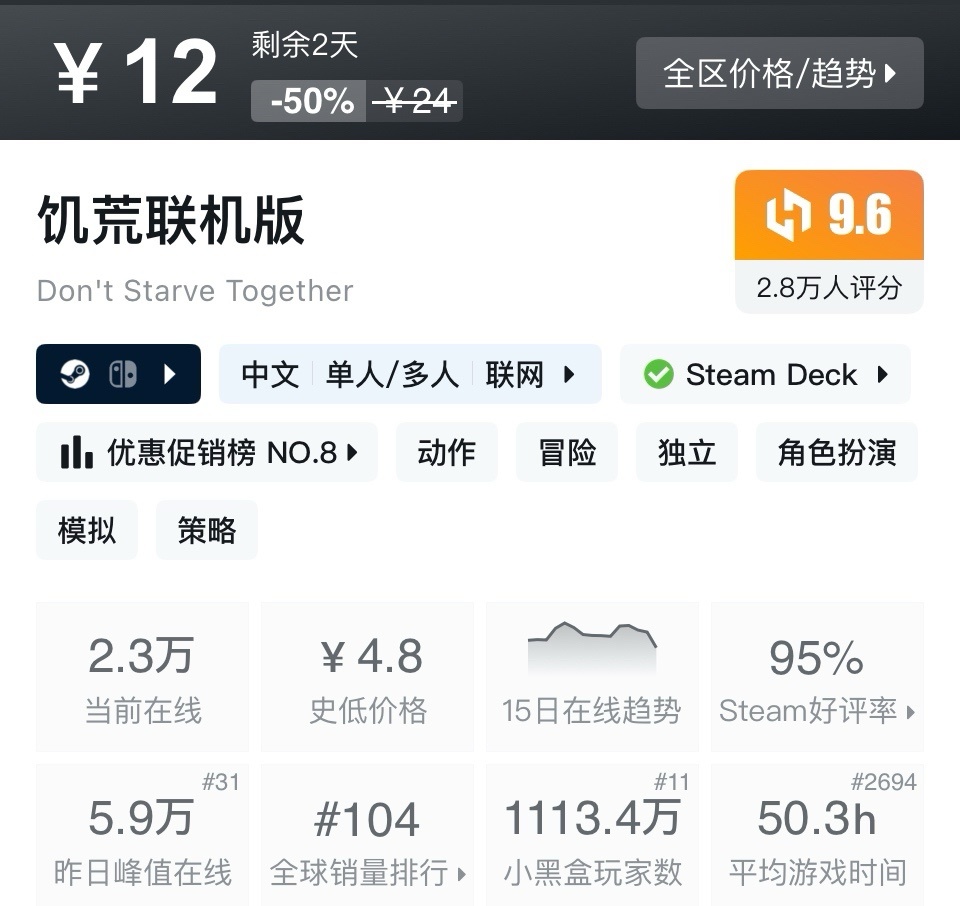Viewport: 960px width, 906px height.
Task: Open 全区价格/趋势 price trends
Action: (x=779, y=73)
